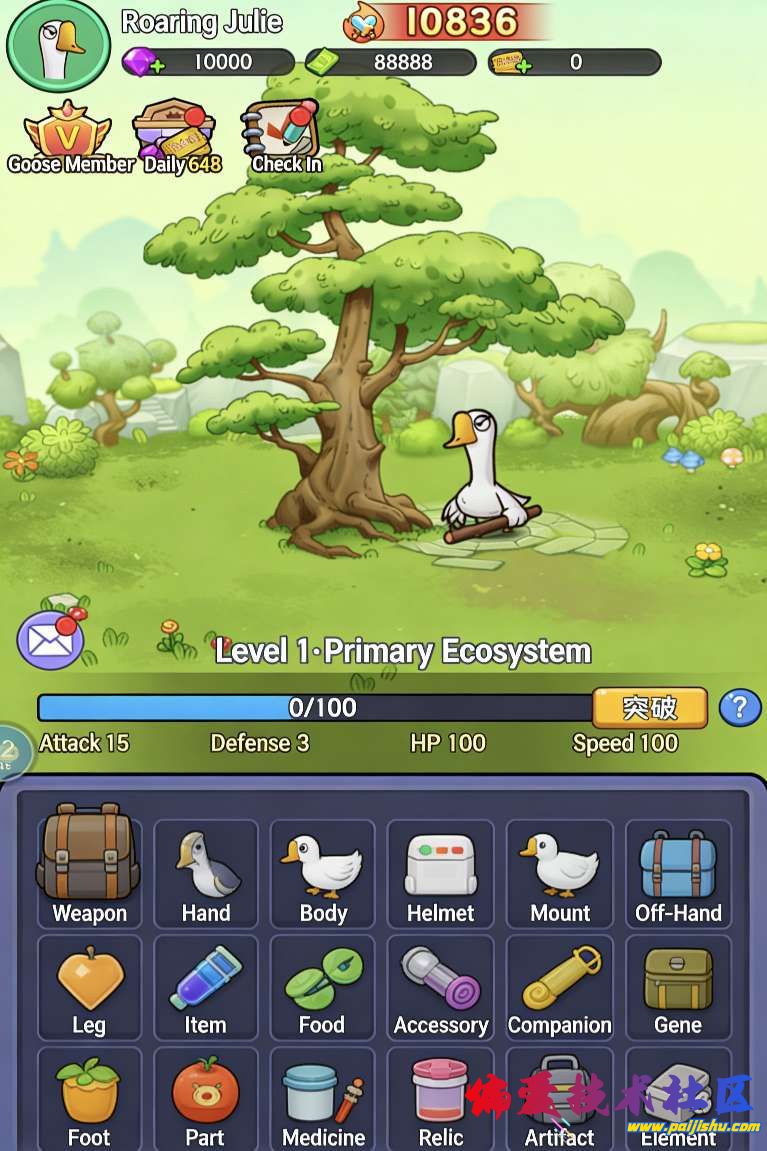
Task: Open the blue question mark help
Action: pyautogui.click(x=740, y=708)
